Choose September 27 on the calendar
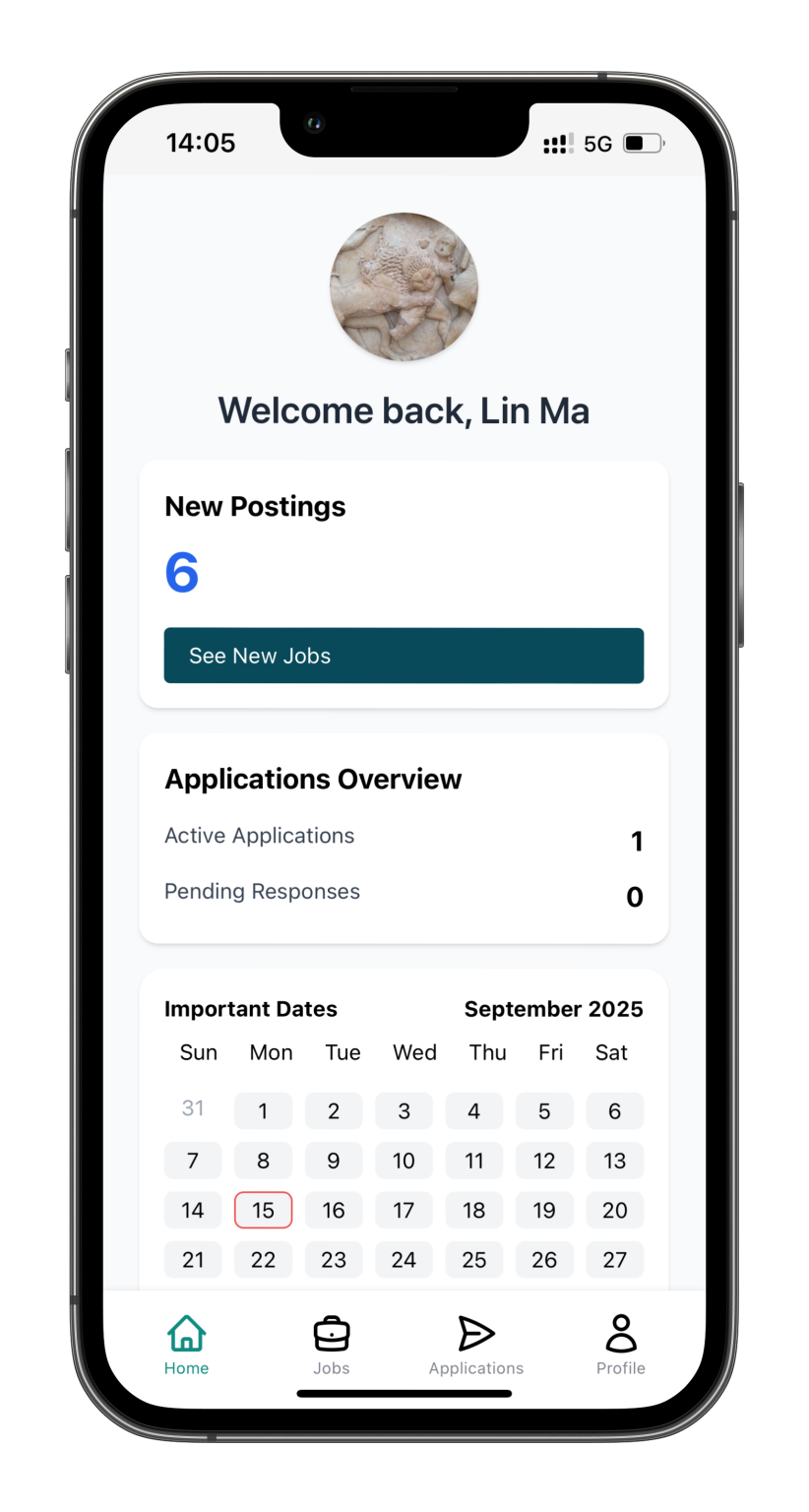Screen dimensions: 809x1512 614,1259
